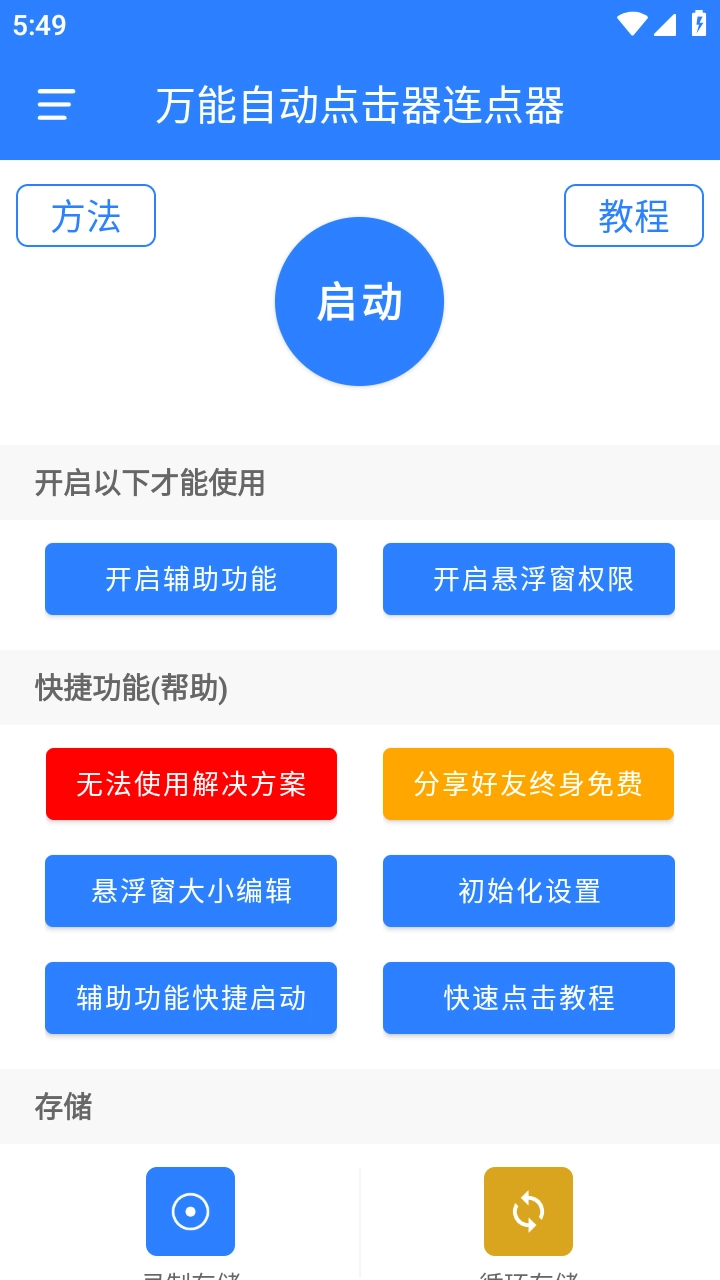Viewport: 720px width, 1280px height.
Task: Tap the 快捷功能(帮助) section header
Action: point(130,689)
